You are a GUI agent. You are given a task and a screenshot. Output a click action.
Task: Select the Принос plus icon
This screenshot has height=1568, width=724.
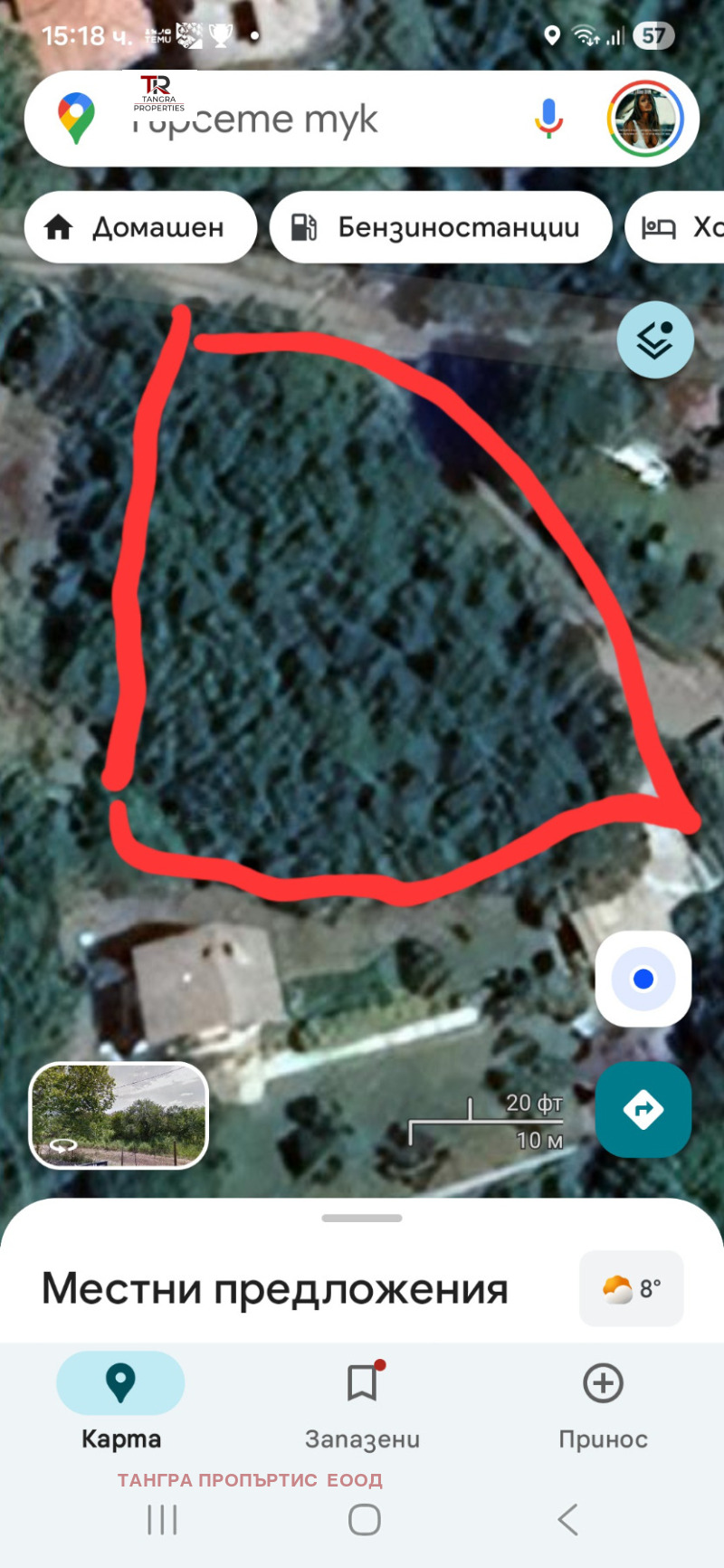point(602,1382)
